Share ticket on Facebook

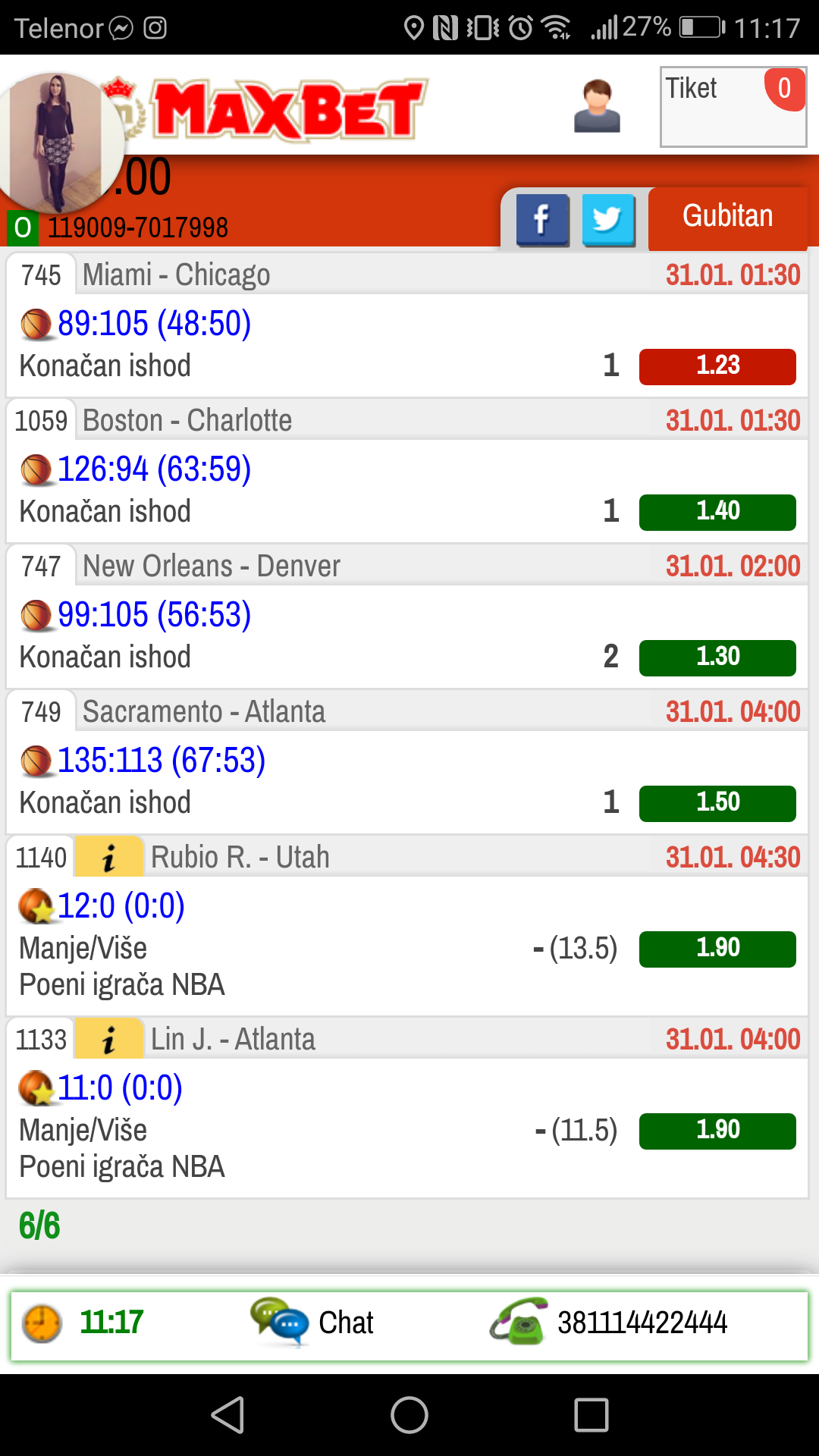542,220
